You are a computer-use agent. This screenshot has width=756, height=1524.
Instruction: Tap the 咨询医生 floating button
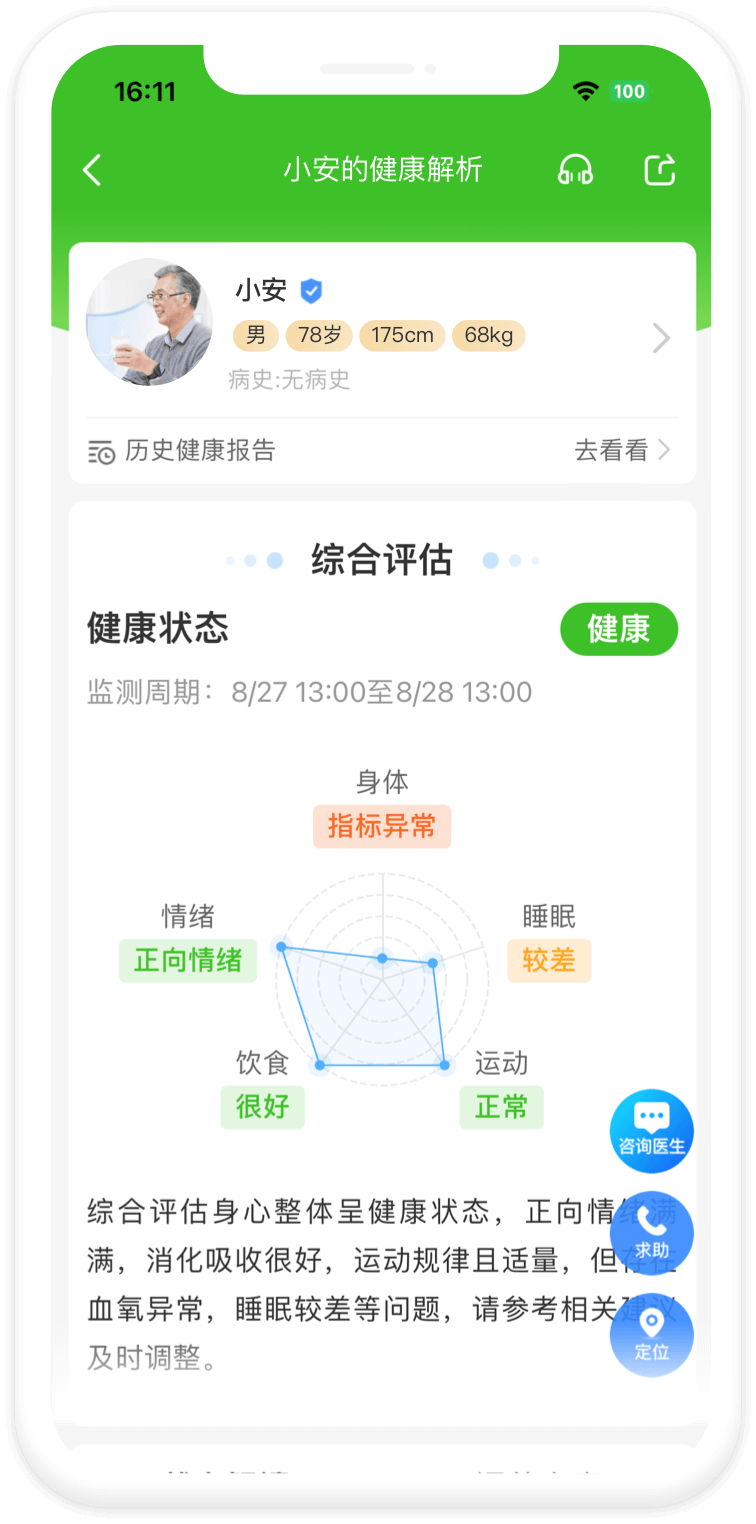pos(652,1131)
